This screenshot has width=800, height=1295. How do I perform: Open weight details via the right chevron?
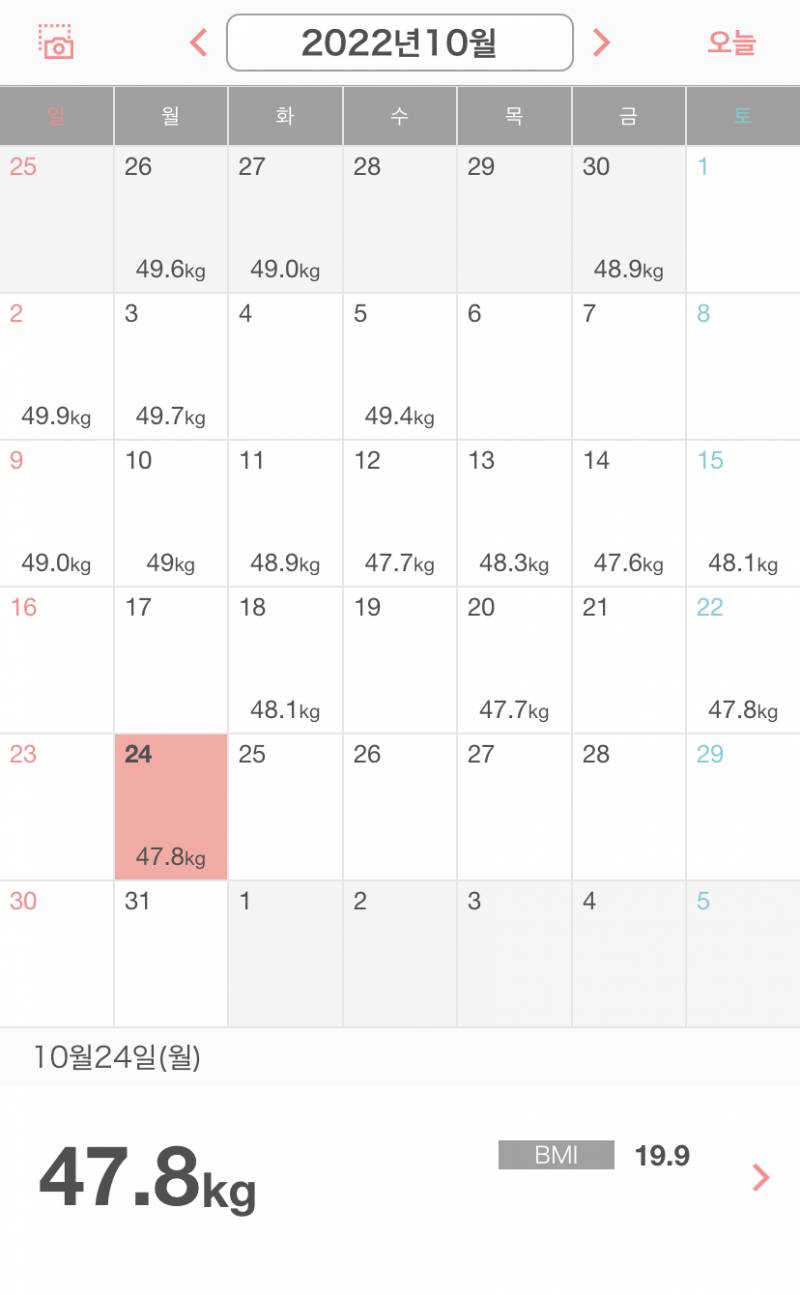click(760, 1178)
